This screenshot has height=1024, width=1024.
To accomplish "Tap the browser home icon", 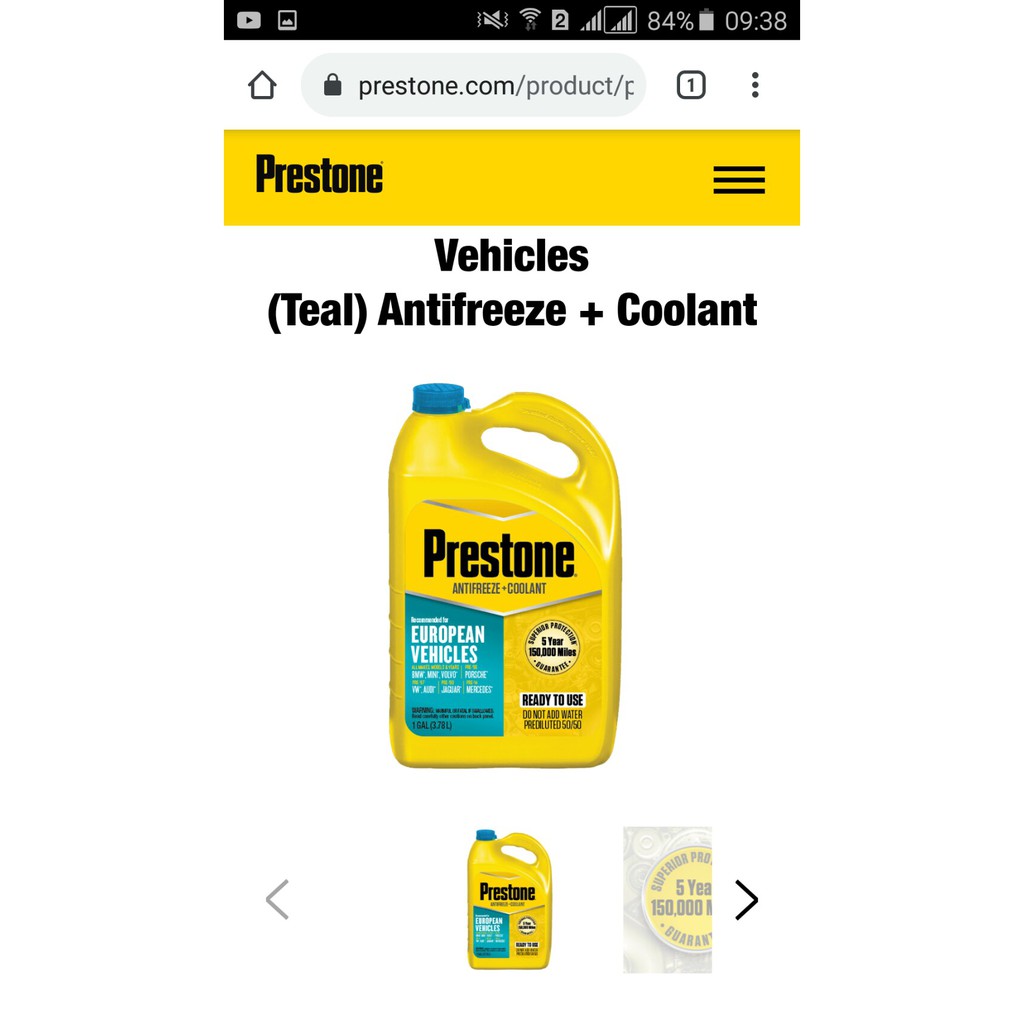I will click(262, 86).
